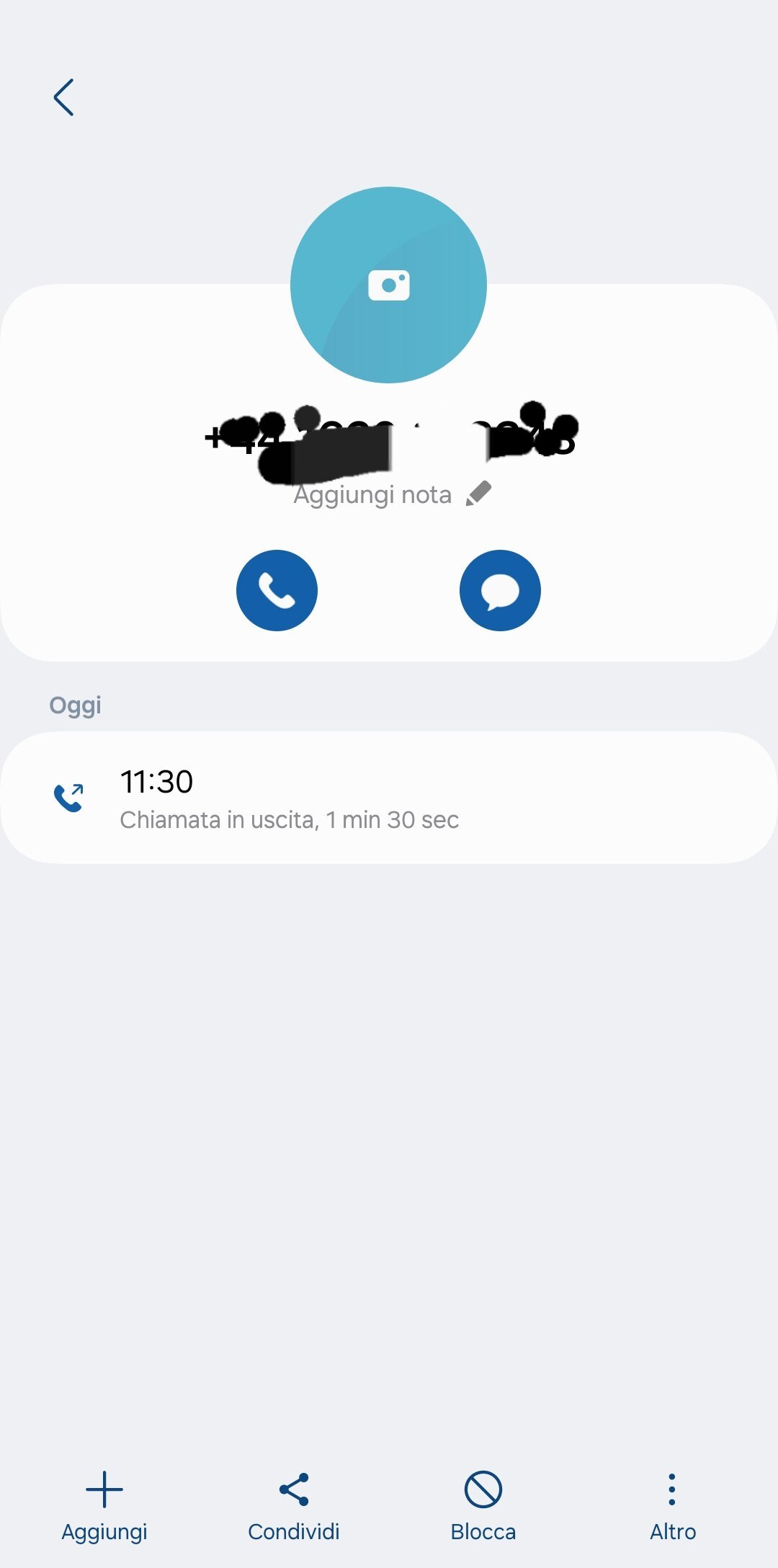Viewport: 778px width, 1568px height.
Task: Call this number with the phone button
Action: click(277, 590)
